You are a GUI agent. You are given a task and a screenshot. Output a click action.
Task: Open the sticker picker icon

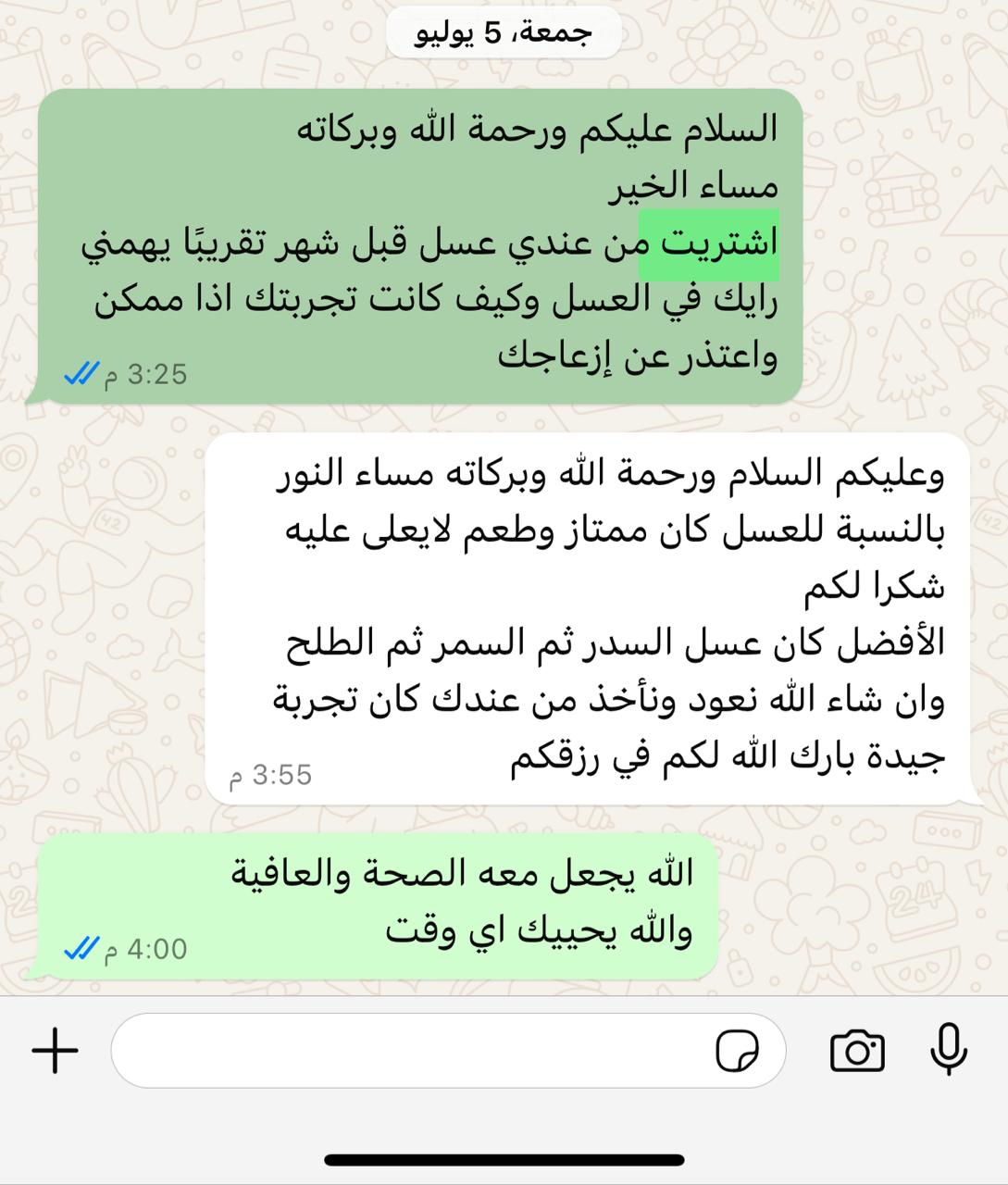click(x=737, y=1051)
